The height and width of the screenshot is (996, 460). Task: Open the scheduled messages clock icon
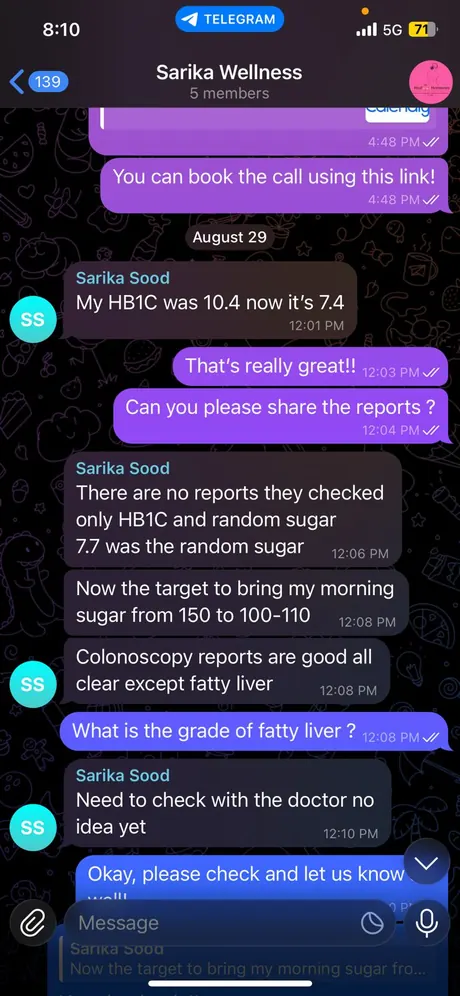372,923
